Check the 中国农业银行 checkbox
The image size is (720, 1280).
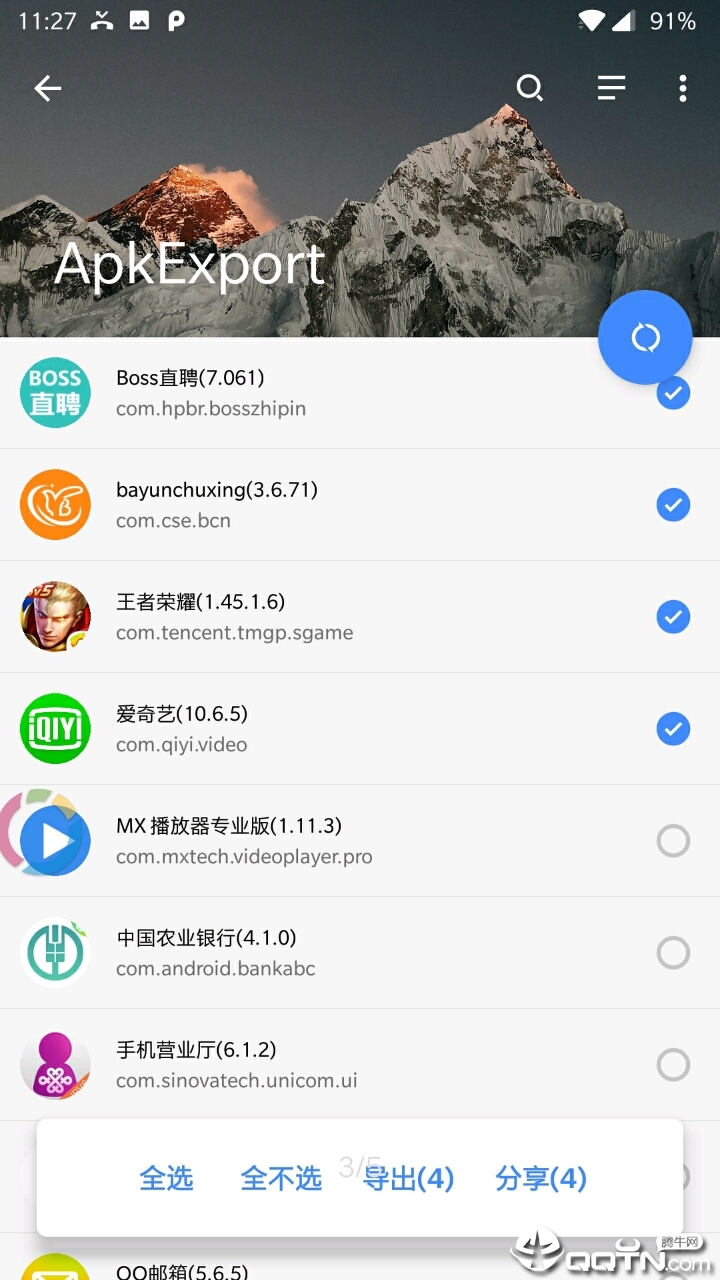tap(673, 953)
